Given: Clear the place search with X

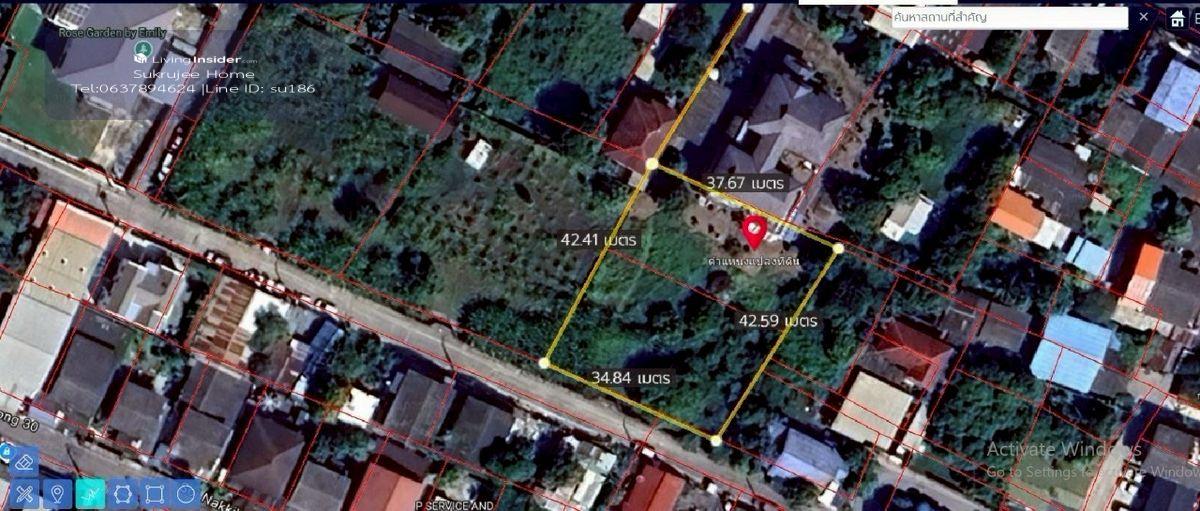Looking at the screenshot, I should (x=1144, y=17).
